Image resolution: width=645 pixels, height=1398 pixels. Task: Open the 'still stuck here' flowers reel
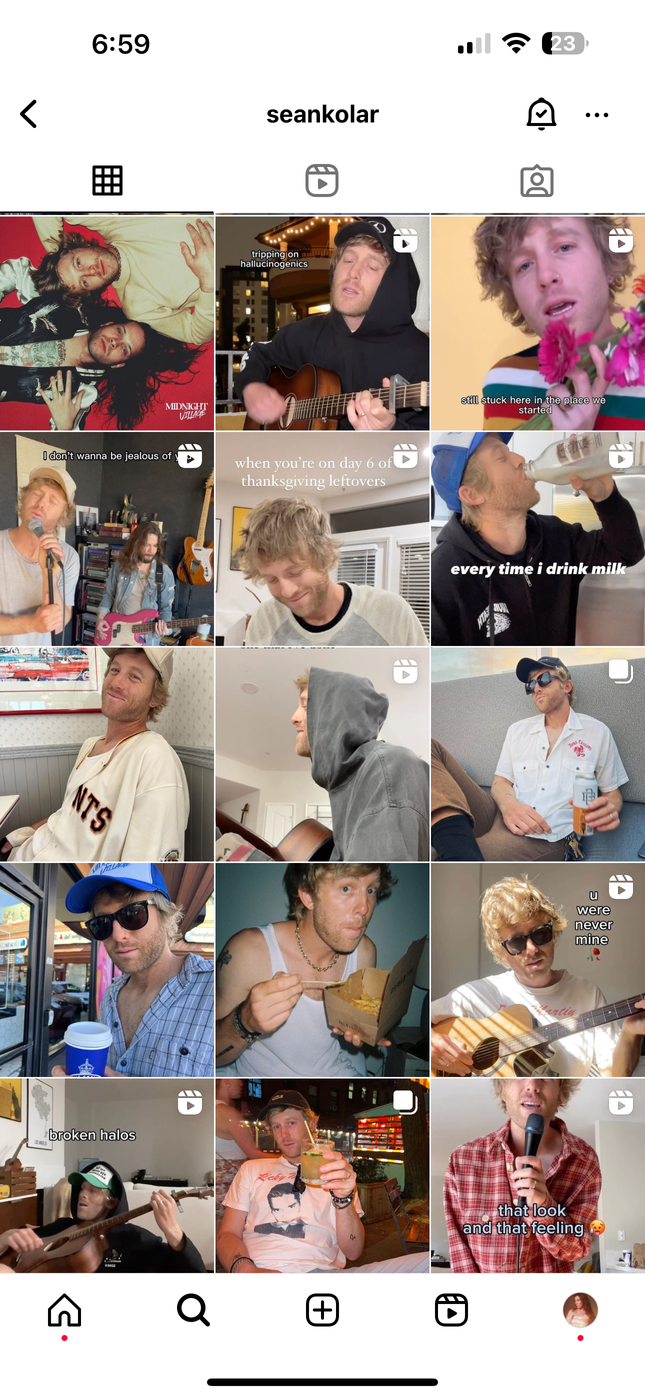pyautogui.click(x=538, y=322)
